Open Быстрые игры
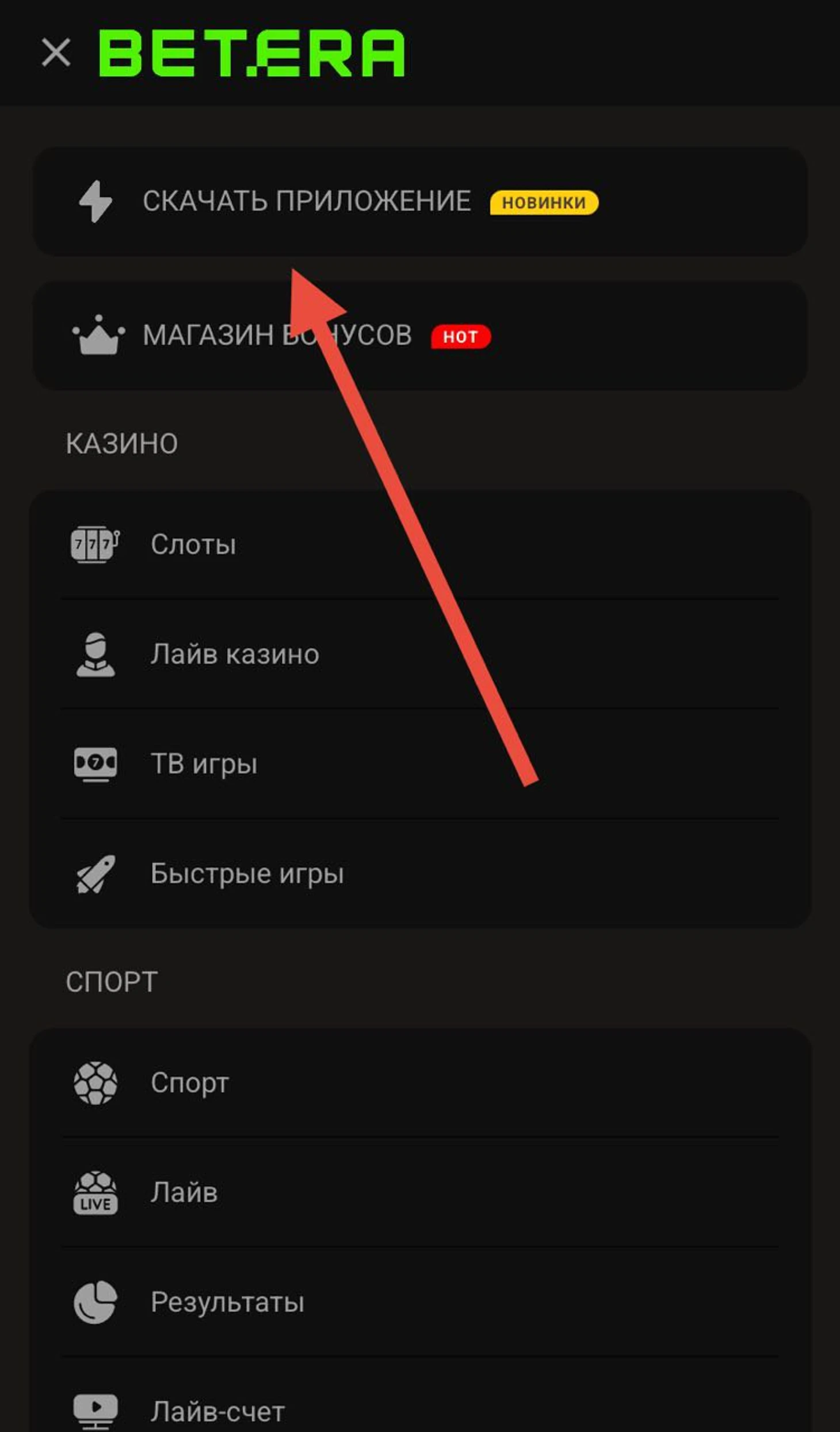 click(x=247, y=873)
